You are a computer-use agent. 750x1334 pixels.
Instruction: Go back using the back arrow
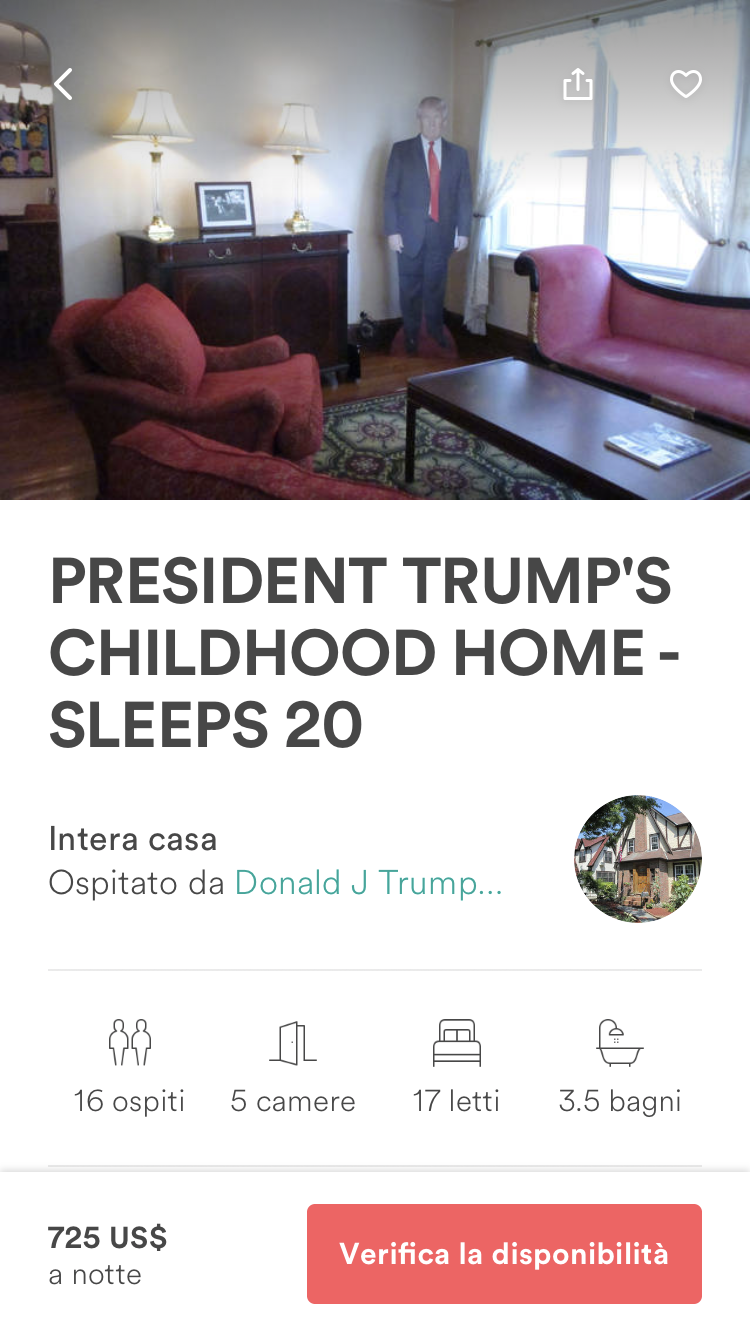coord(64,85)
